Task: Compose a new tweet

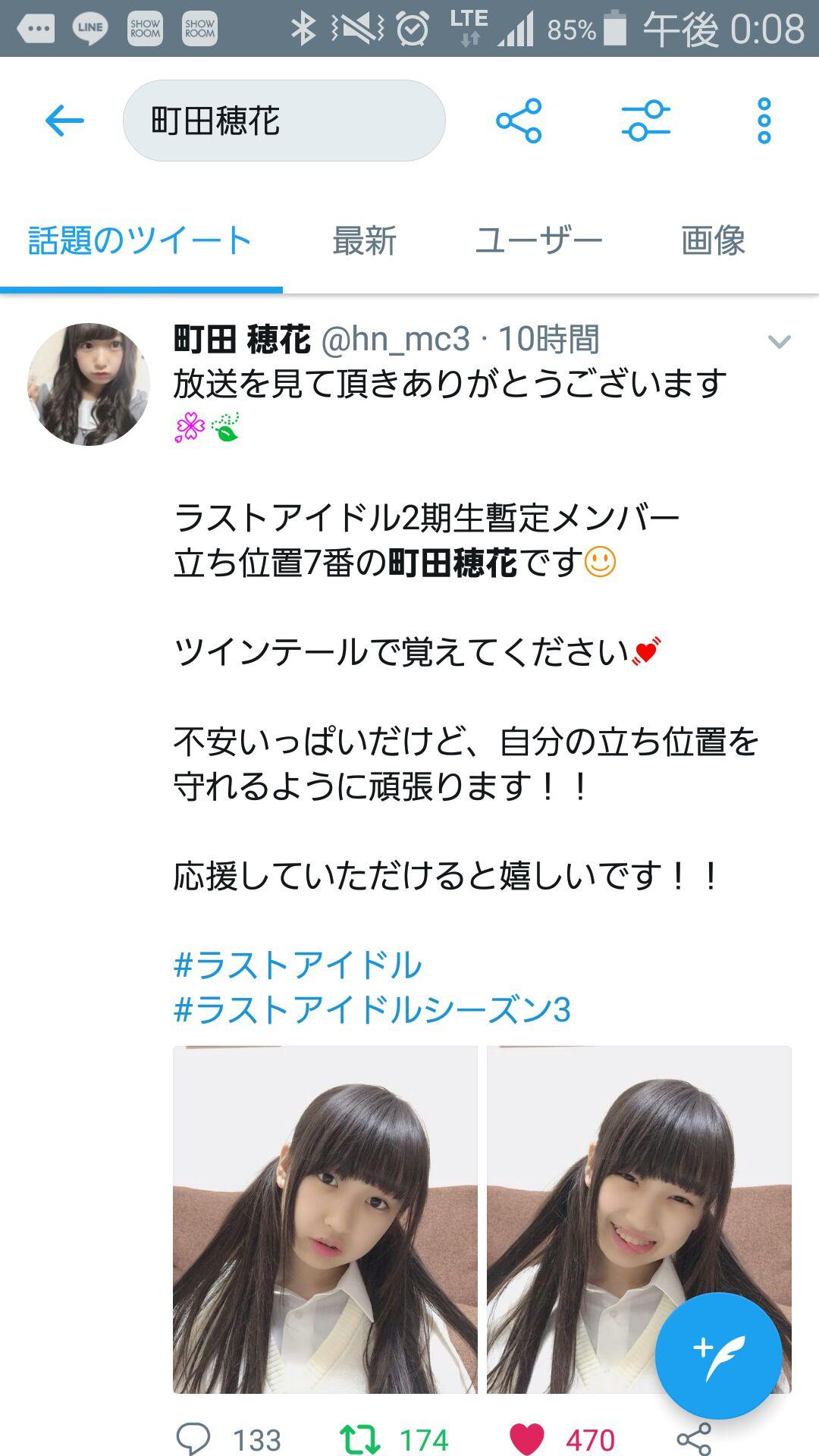Action: (x=718, y=1355)
